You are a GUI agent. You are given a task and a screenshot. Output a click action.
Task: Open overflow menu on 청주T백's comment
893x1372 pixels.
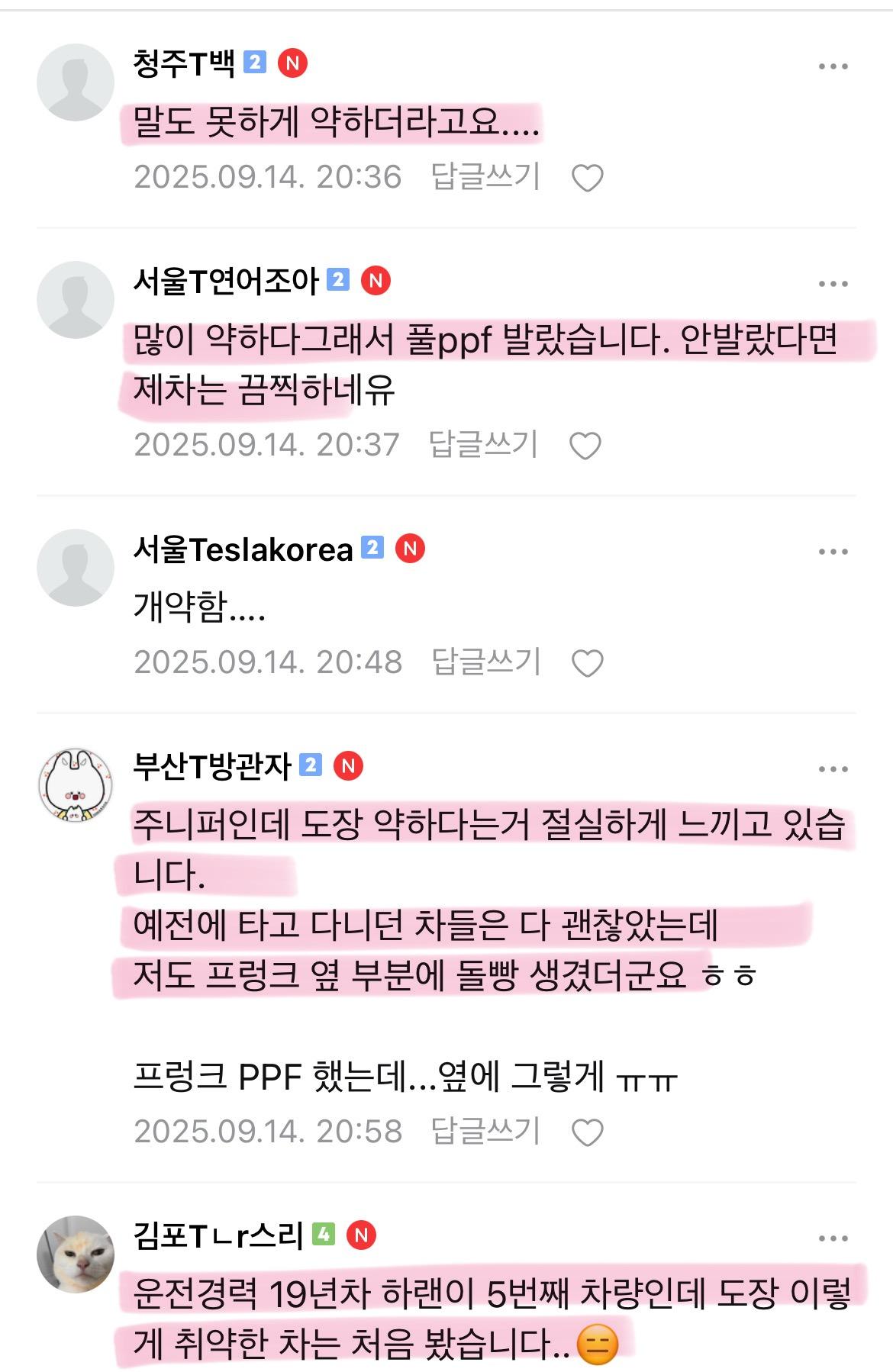[x=833, y=66]
